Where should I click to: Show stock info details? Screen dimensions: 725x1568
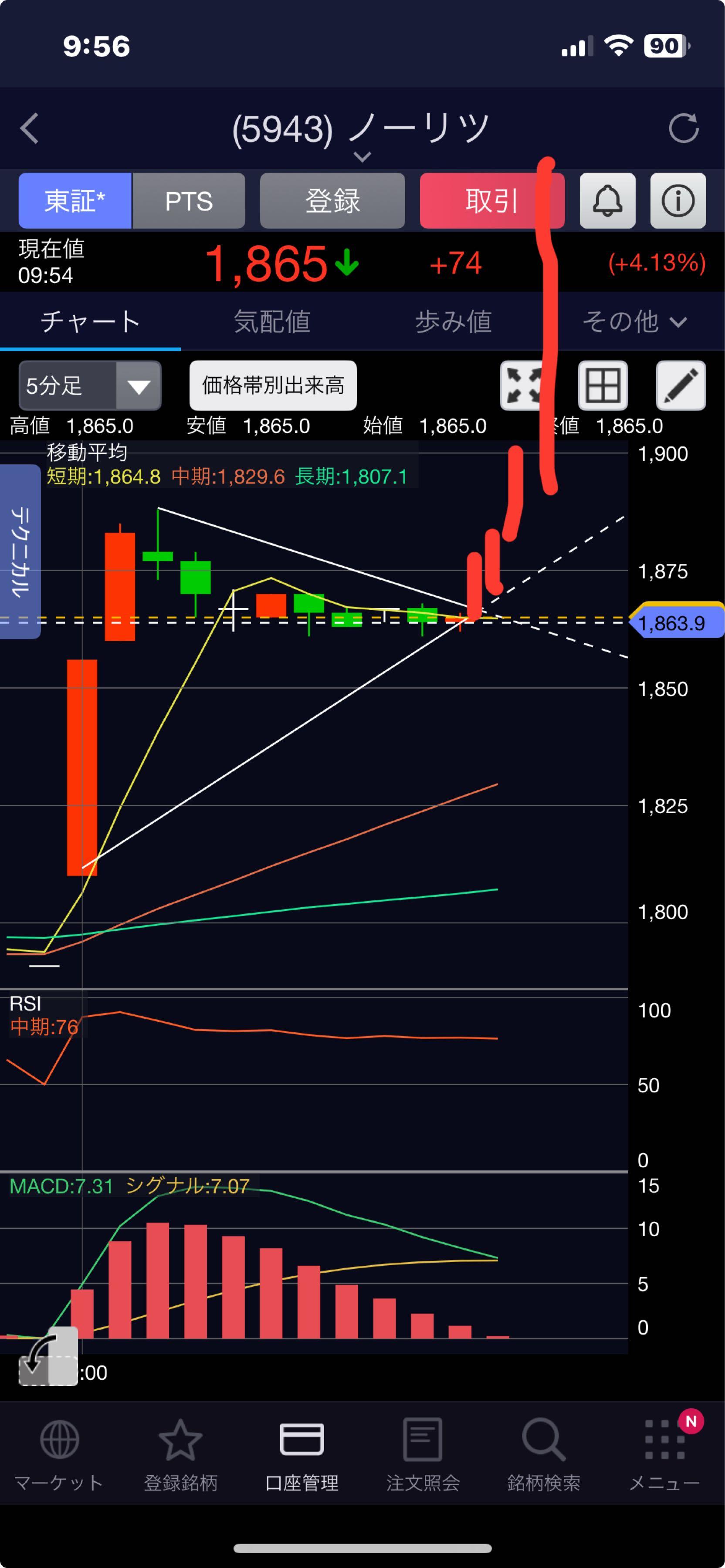click(x=678, y=201)
